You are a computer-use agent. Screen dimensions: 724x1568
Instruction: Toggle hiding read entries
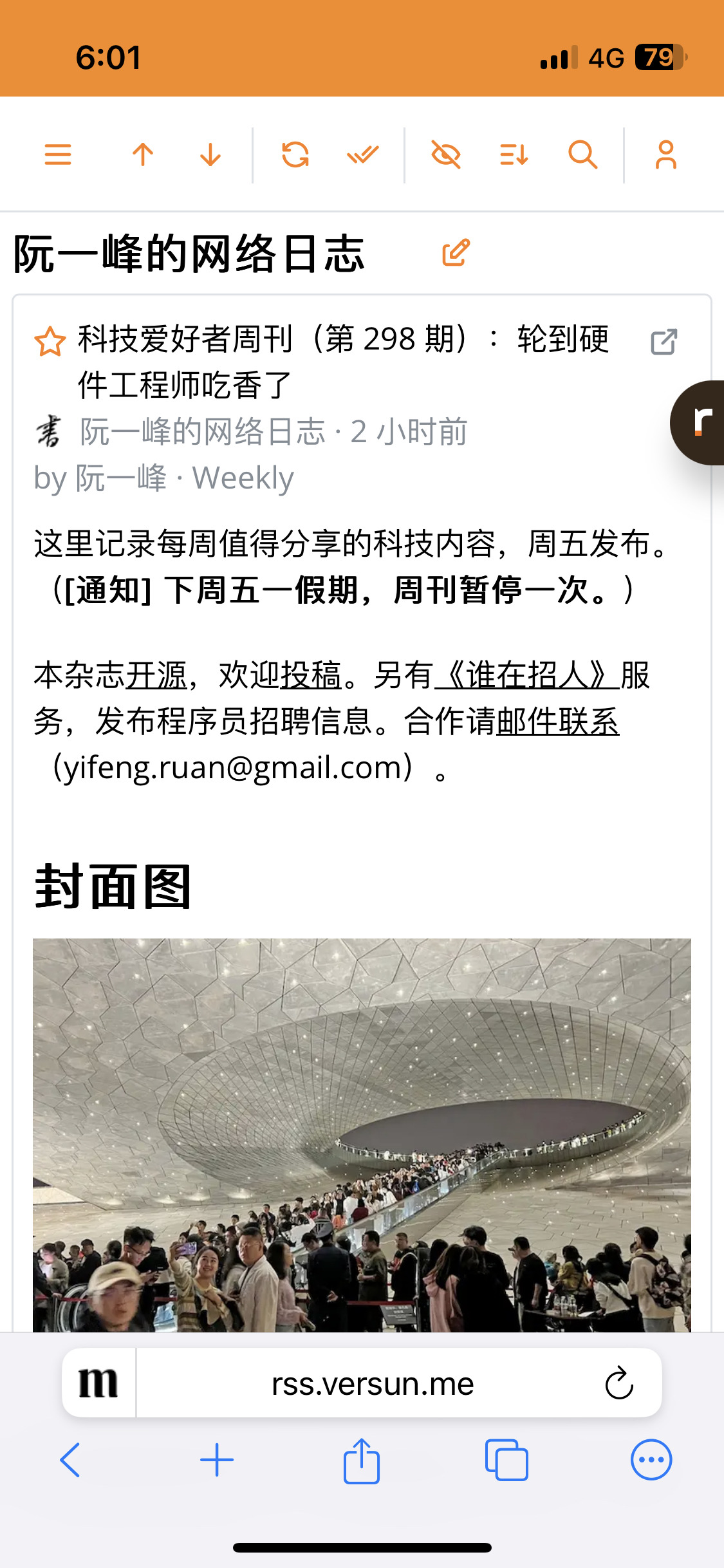[x=446, y=154]
